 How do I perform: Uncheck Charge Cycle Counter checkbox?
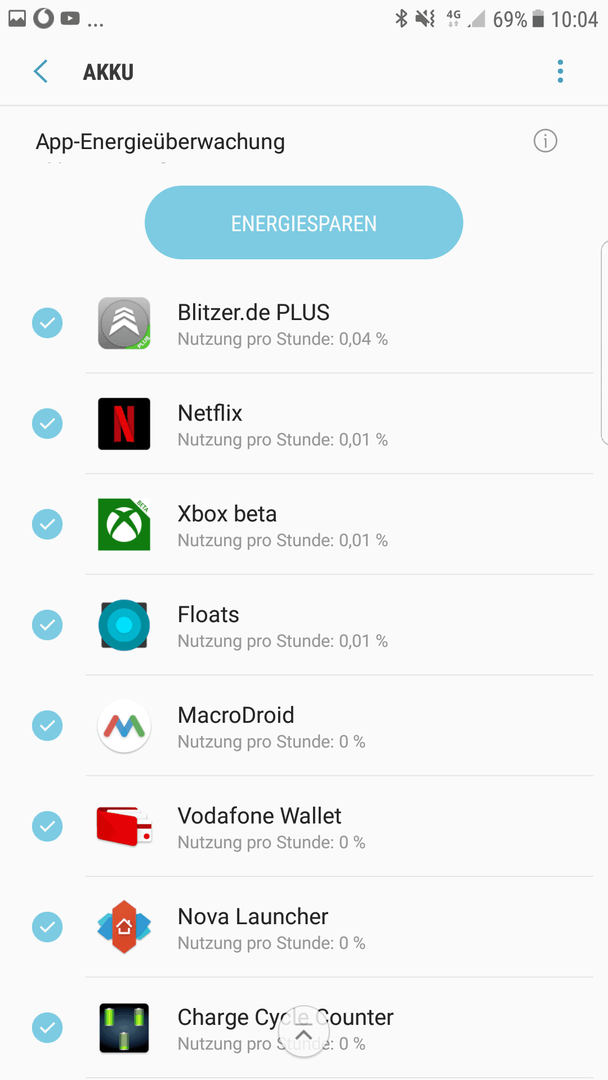click(x=48, y=1028)
